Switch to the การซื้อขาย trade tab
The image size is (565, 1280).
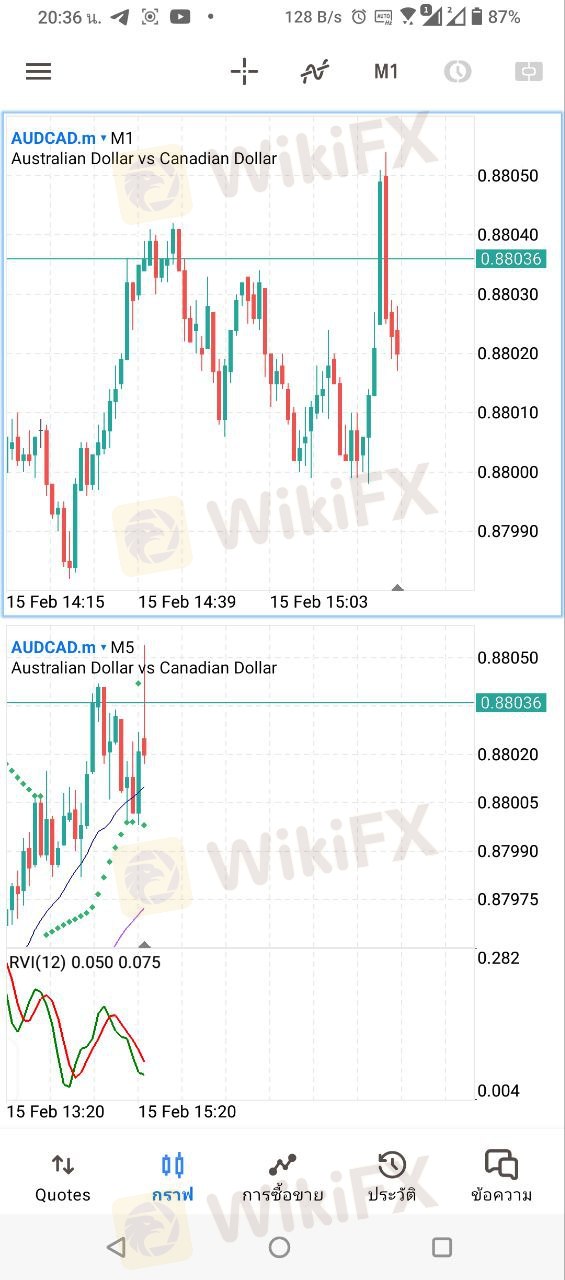[283, 1177]
